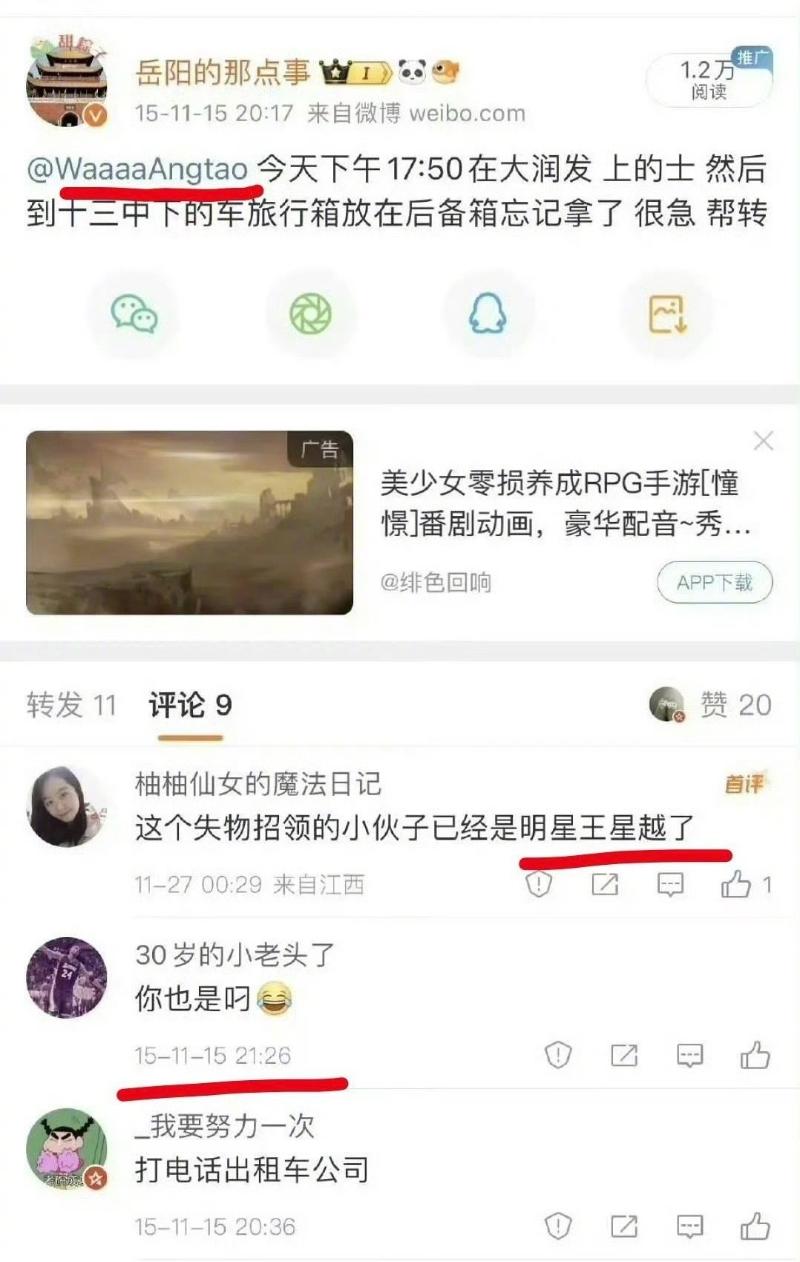
Task: Open 岳阳的那点事 profile avatar
Action: click(66, 85)
